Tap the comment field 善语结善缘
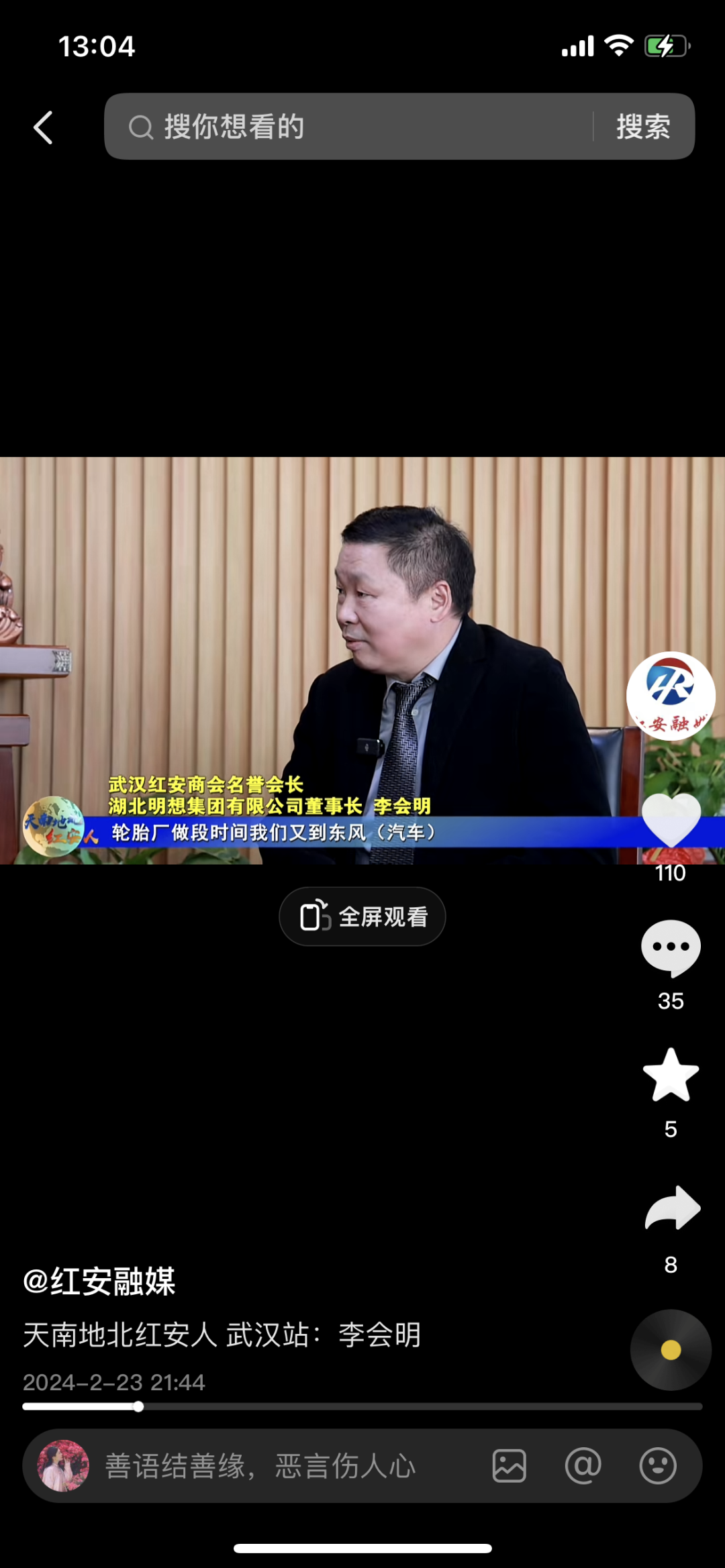 point(262,1466)
